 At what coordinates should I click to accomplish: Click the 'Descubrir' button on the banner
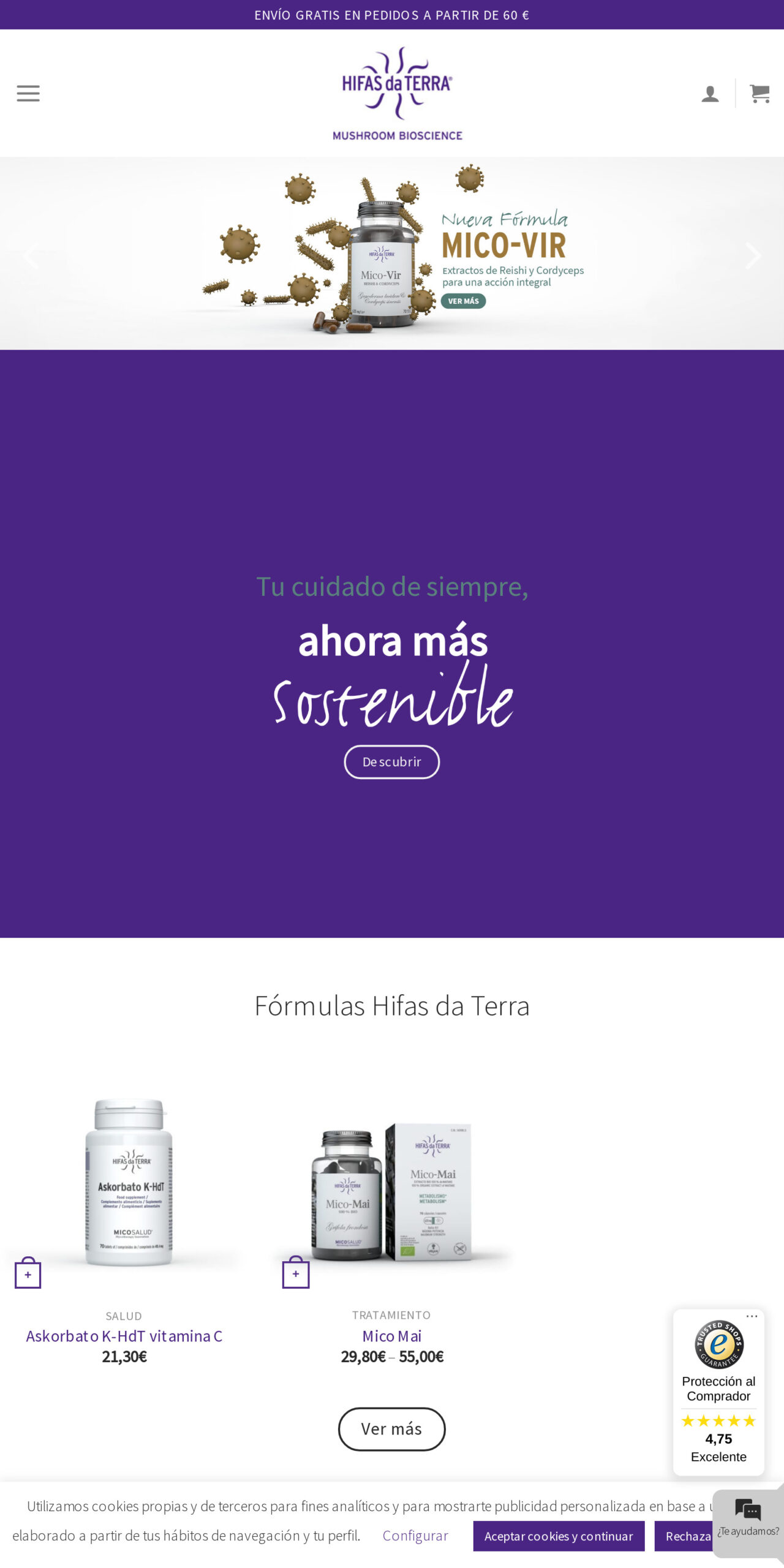[x=391, y=761]
